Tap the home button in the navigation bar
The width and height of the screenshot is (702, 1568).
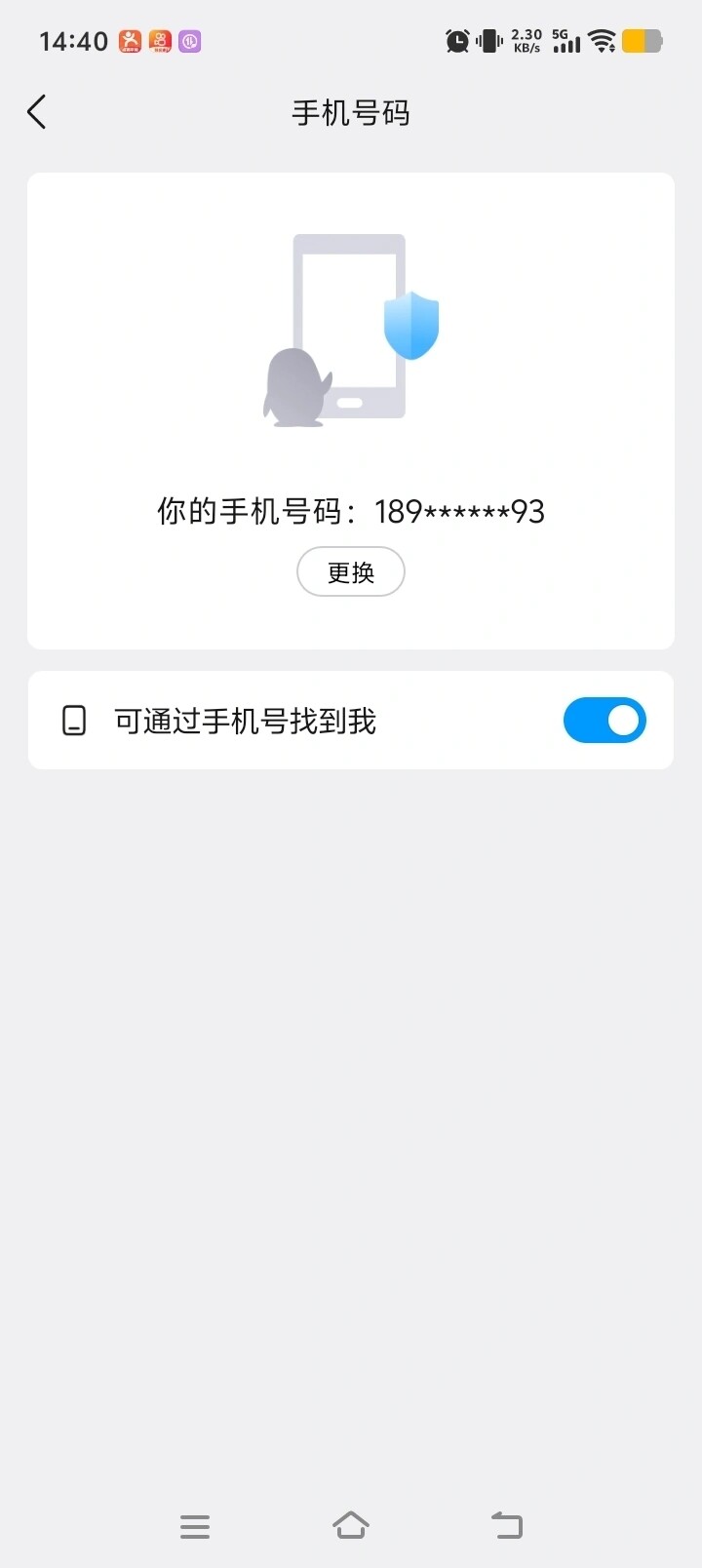coord(351,1524)
